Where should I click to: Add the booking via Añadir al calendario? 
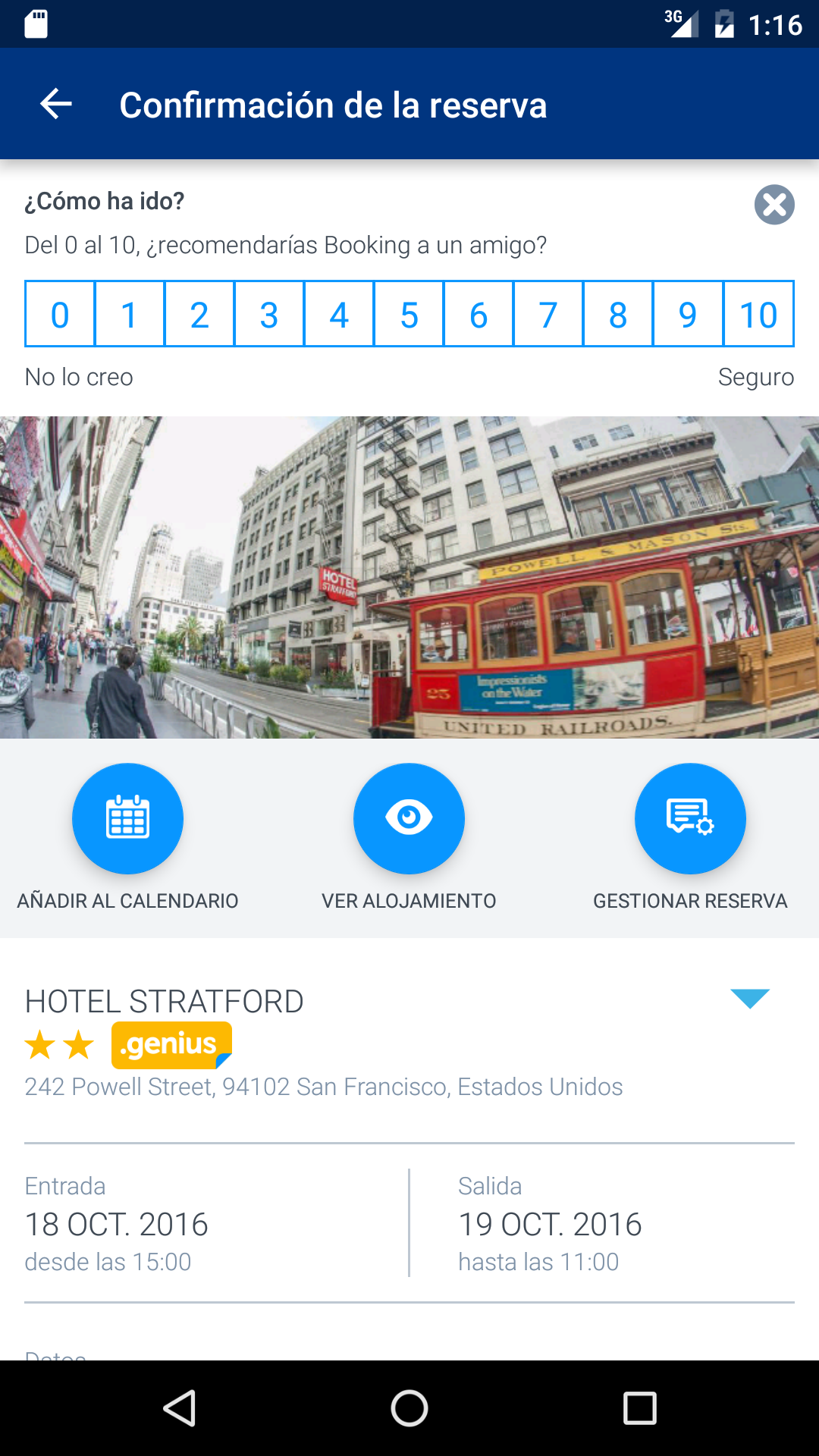[x=127, y=819]
